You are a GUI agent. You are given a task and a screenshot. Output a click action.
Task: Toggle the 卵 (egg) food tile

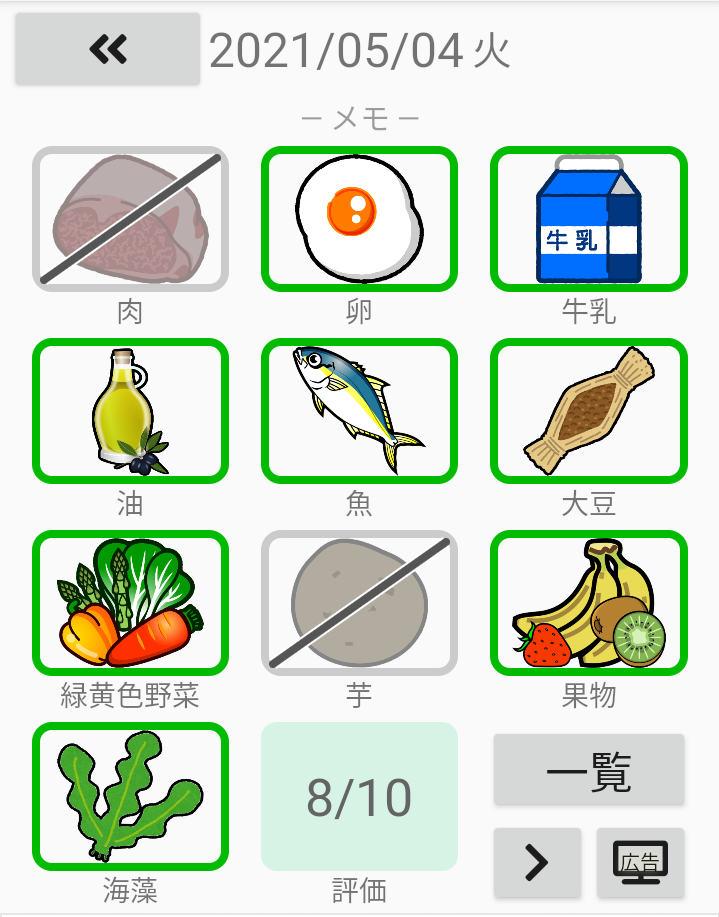pos(359,217)
